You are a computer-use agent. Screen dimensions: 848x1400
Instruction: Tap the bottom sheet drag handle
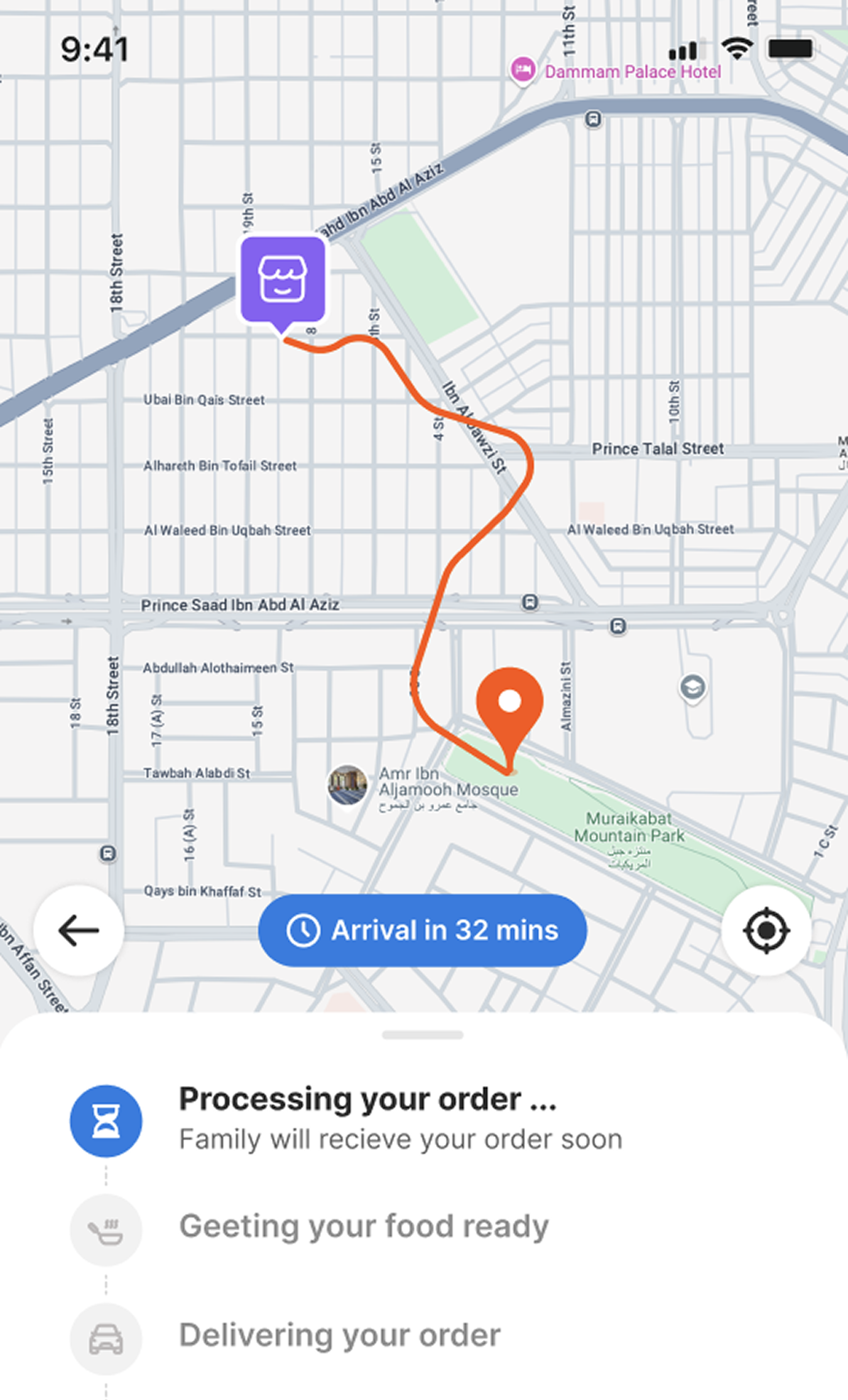point(423,1035)
